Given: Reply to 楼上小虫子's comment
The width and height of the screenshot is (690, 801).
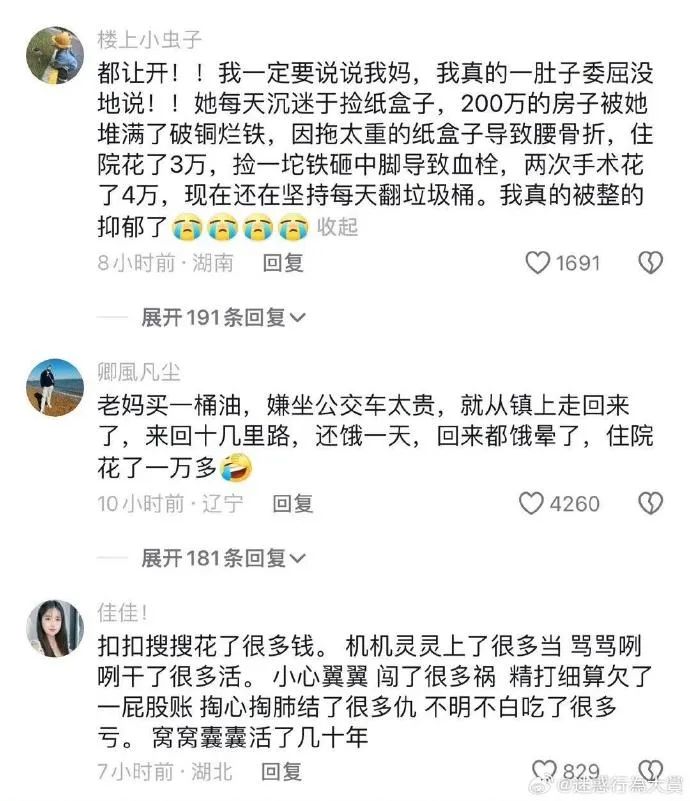Looking at the screenshot, I should (x=283, y=263).
